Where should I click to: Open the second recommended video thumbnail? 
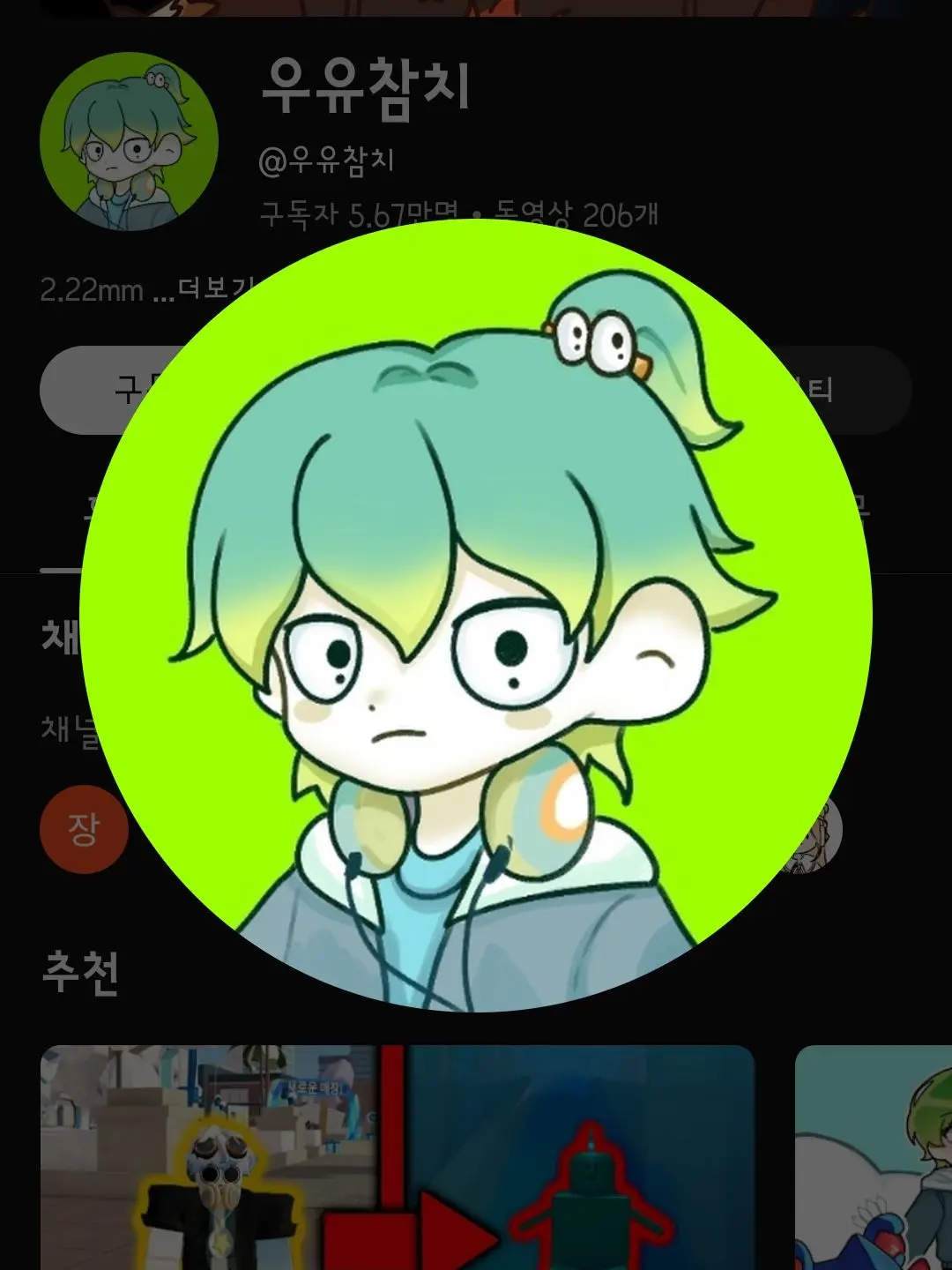pos(873,1155)
